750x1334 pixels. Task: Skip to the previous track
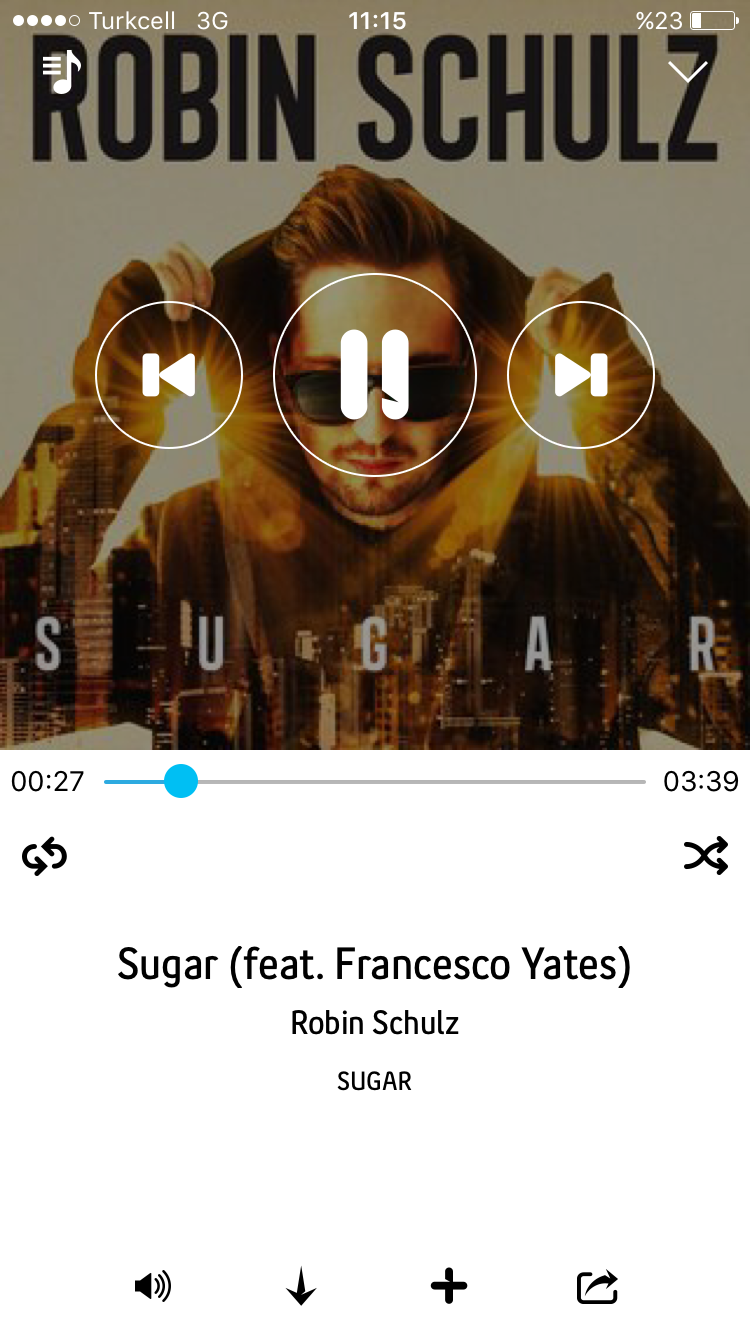169,375
